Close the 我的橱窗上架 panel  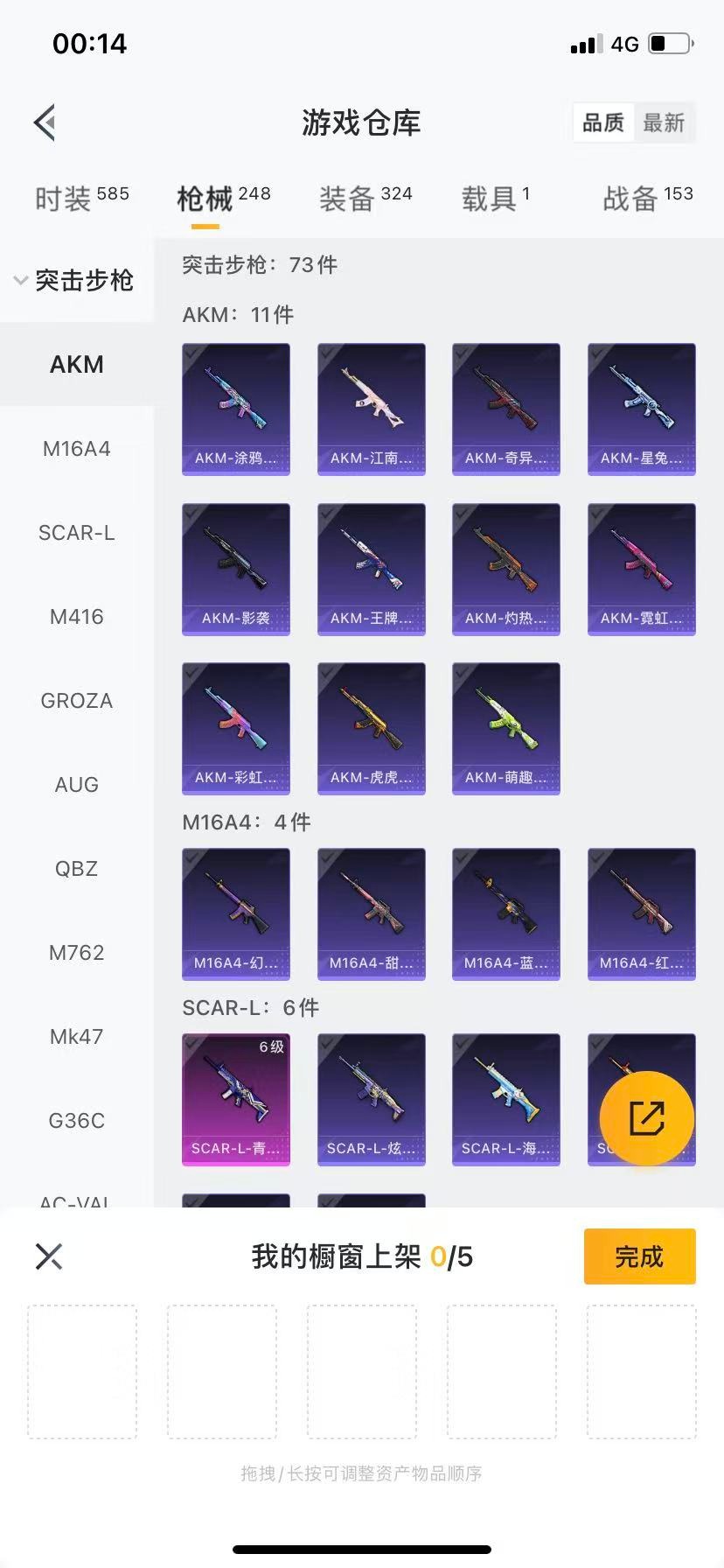click(49, 1256)
